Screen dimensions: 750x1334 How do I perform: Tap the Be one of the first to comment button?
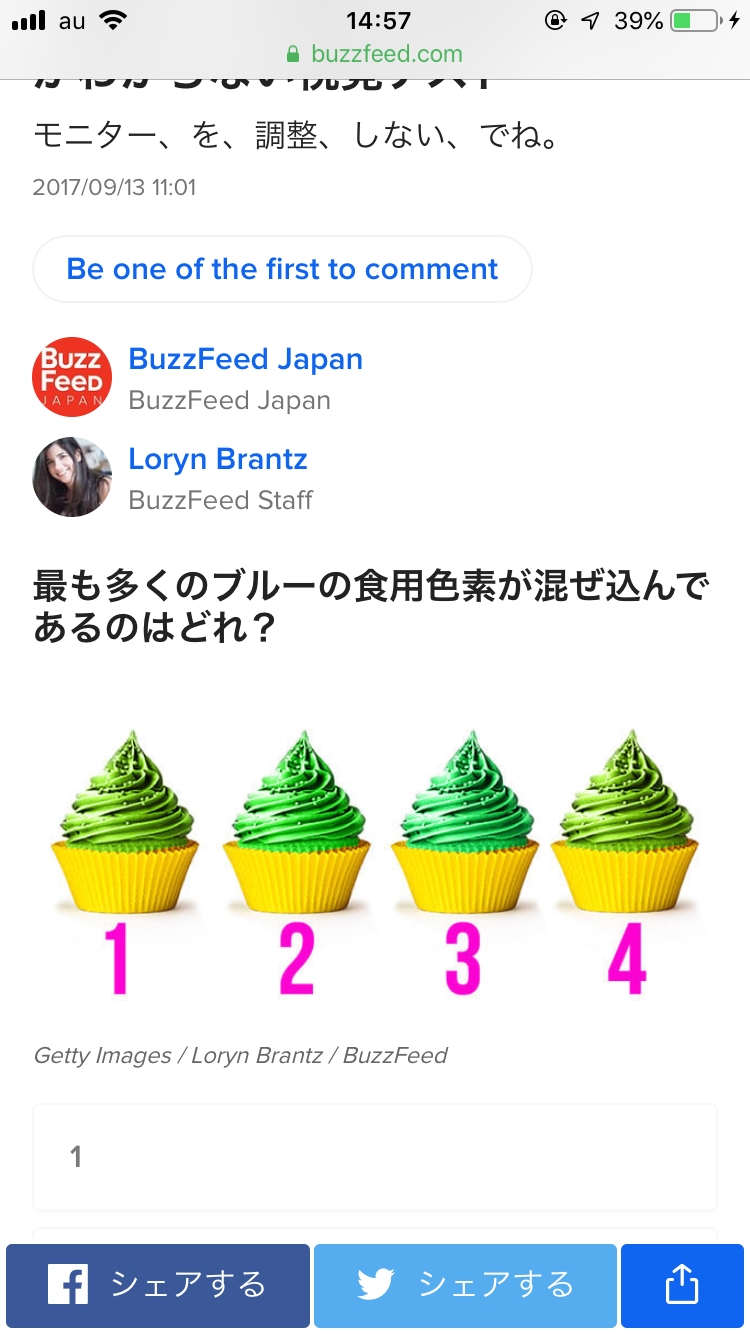282,269
